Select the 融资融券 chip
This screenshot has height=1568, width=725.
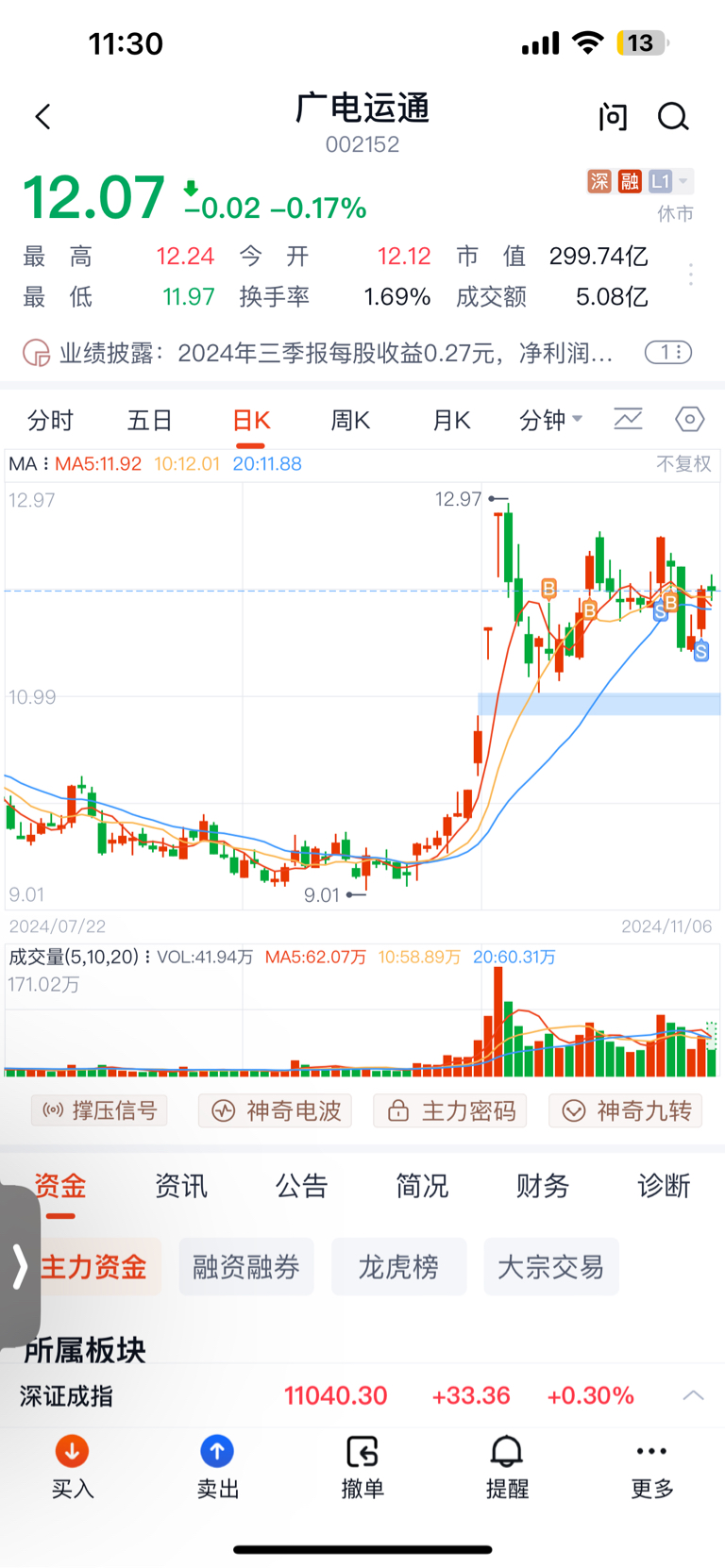[x=246, y=1267]
